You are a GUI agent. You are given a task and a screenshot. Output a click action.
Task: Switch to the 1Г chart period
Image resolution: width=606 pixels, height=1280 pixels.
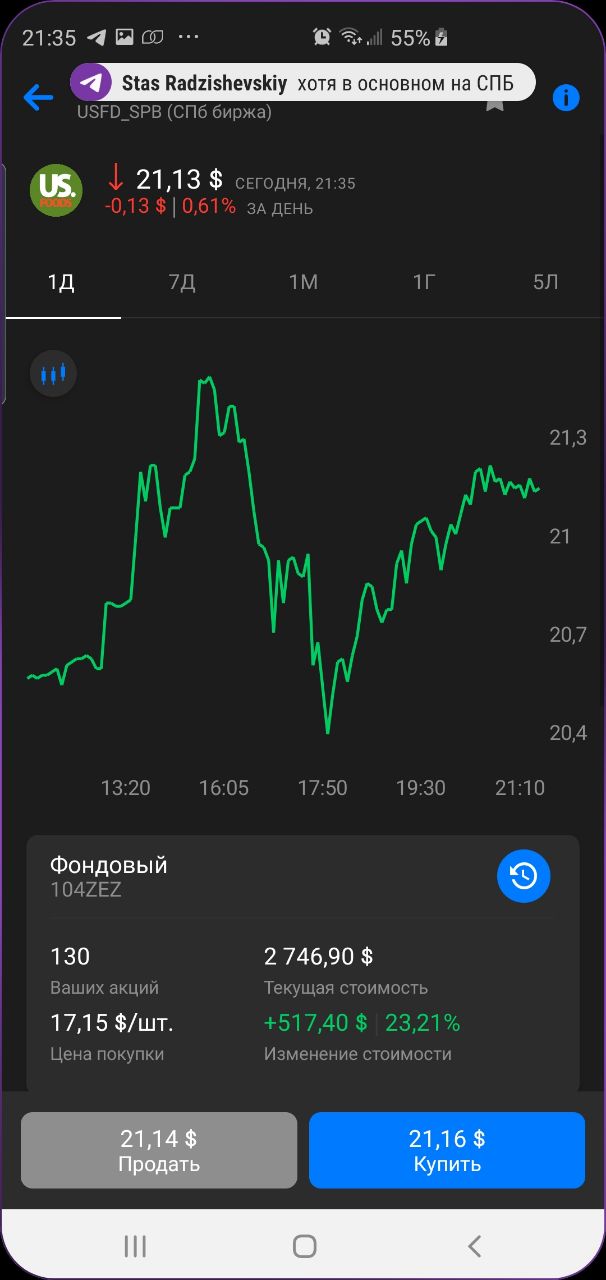point(424,282)
